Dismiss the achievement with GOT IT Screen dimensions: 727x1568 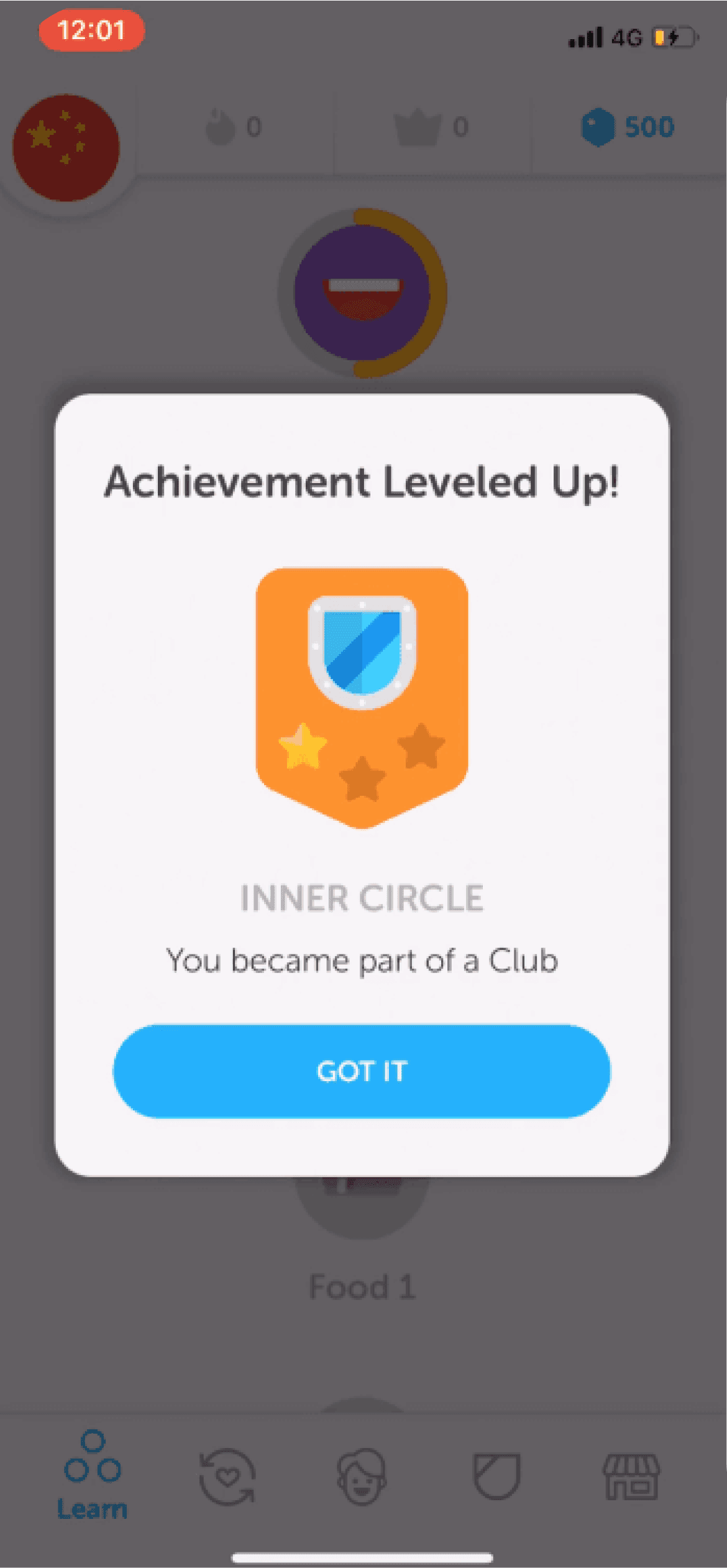pyautogui.click(x=362, y=1071)
